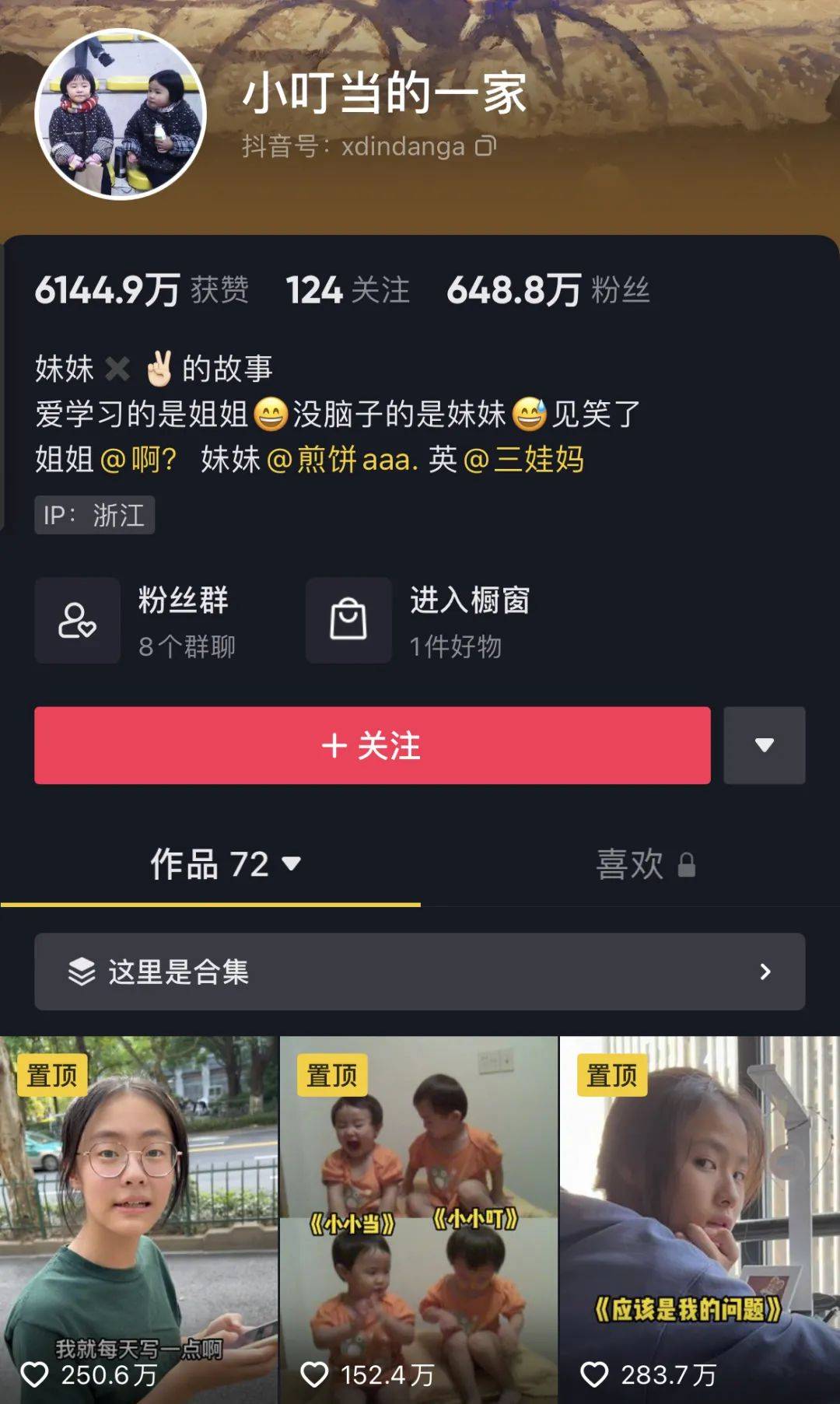Switch to the locked 喜欢 tab
This screenshot has height=1404, width=840.
[x=644, y=864]
